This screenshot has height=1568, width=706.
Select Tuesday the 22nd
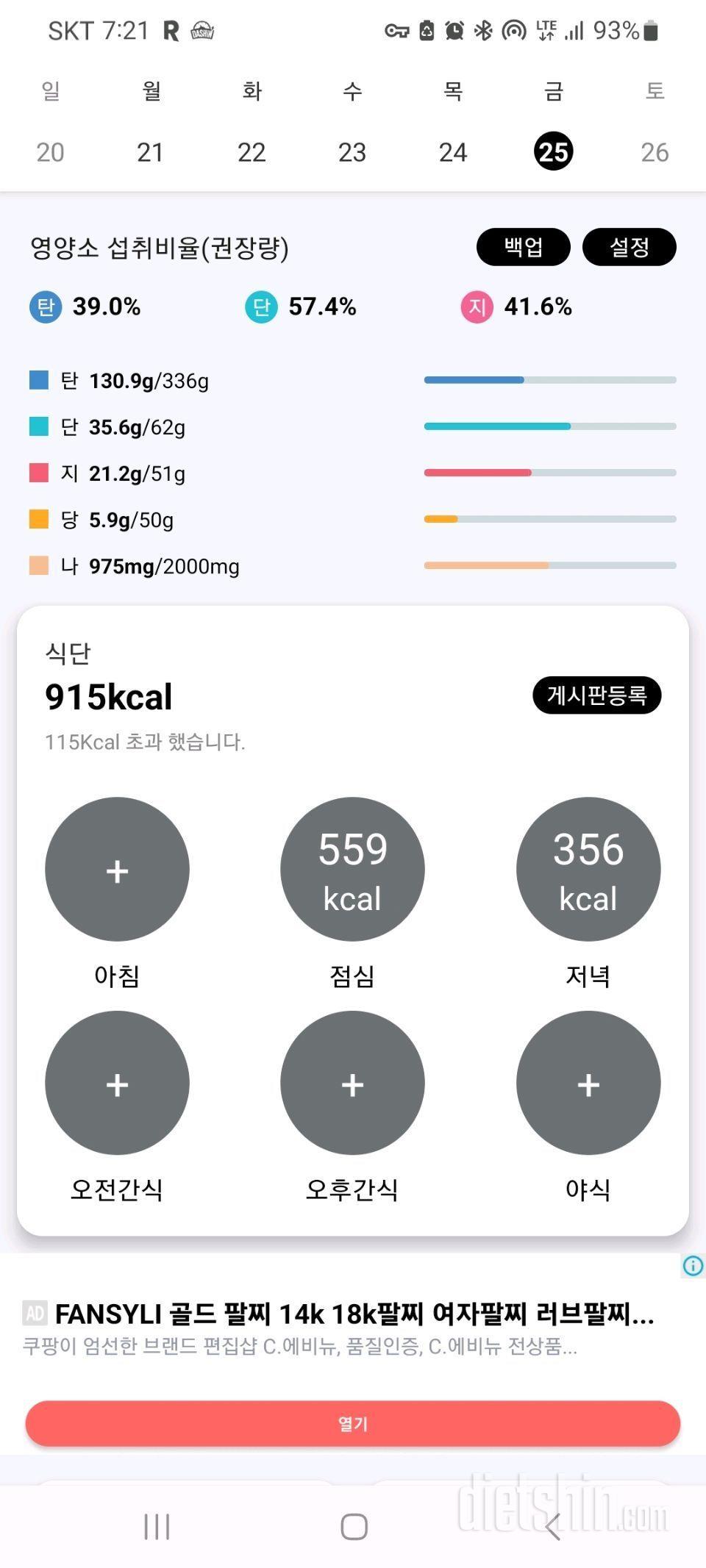tap(252, 152)
